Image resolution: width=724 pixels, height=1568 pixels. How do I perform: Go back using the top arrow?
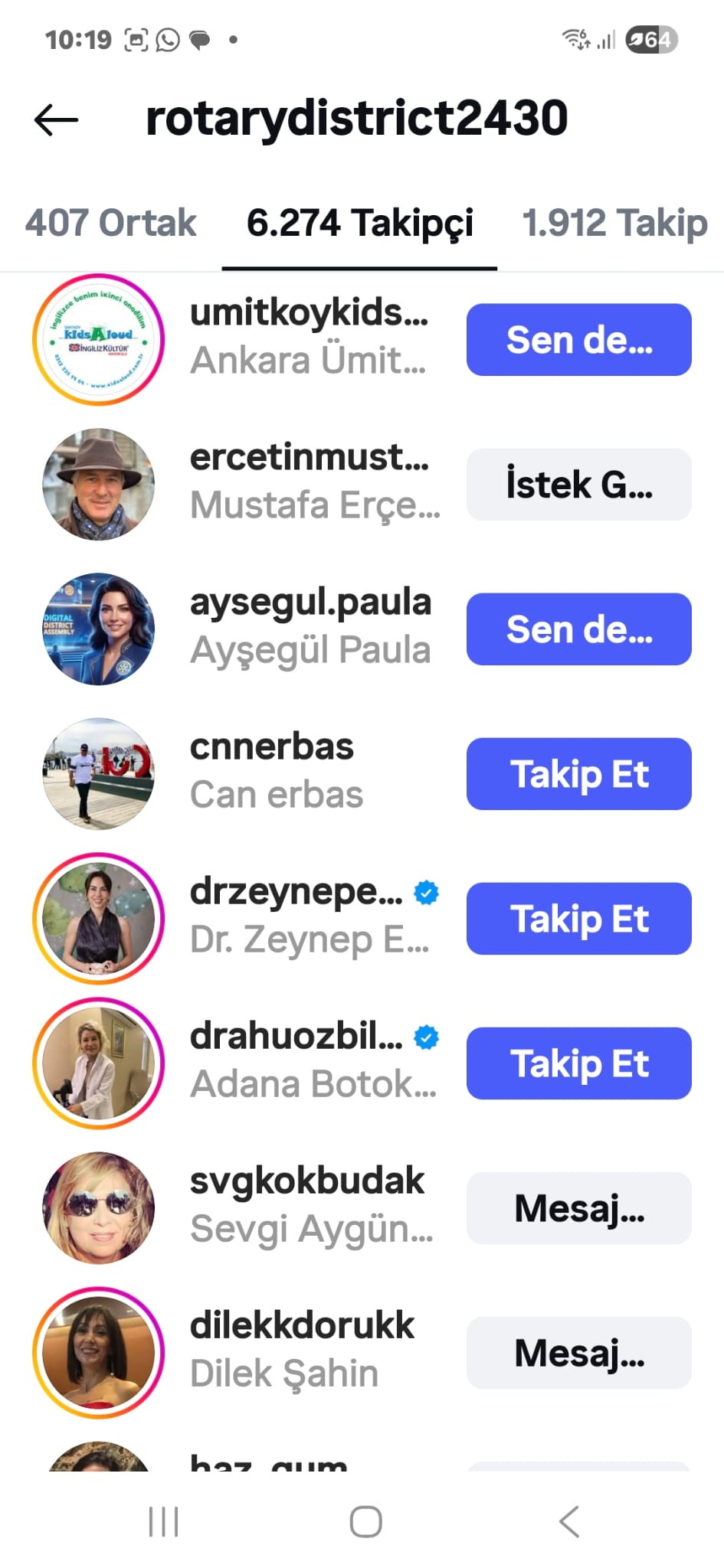(x=56, y=120)
